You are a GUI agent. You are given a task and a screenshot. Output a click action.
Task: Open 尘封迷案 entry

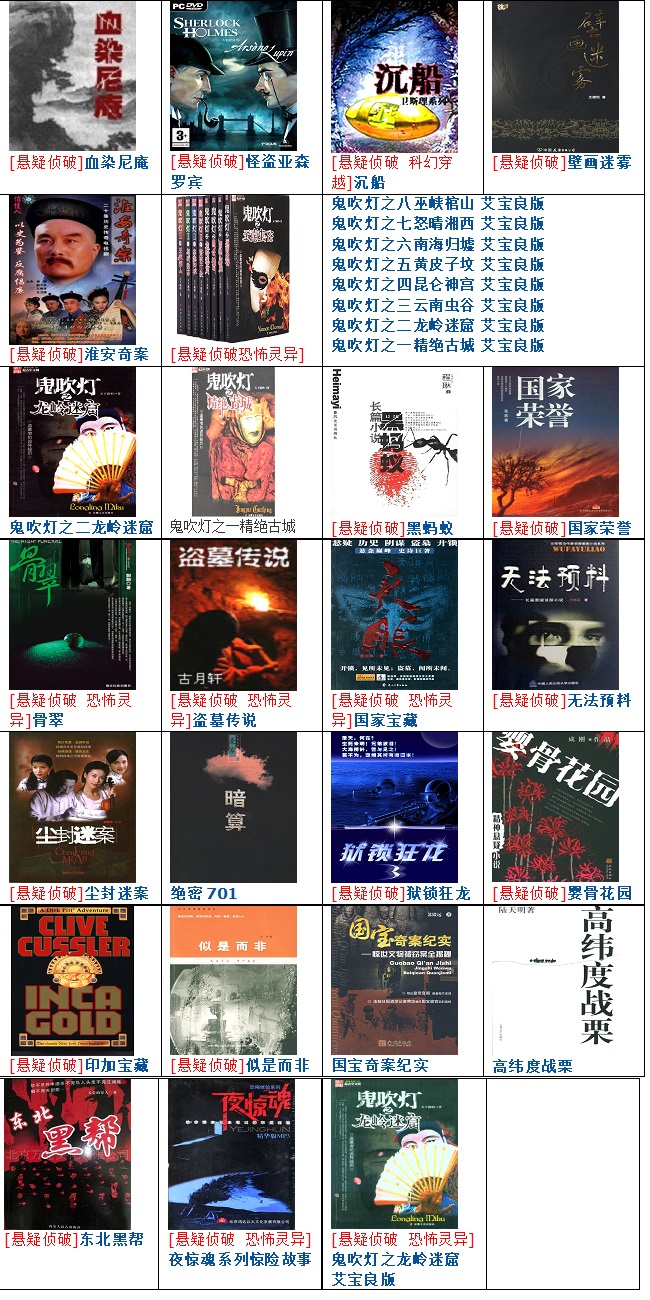pos(116,893)
